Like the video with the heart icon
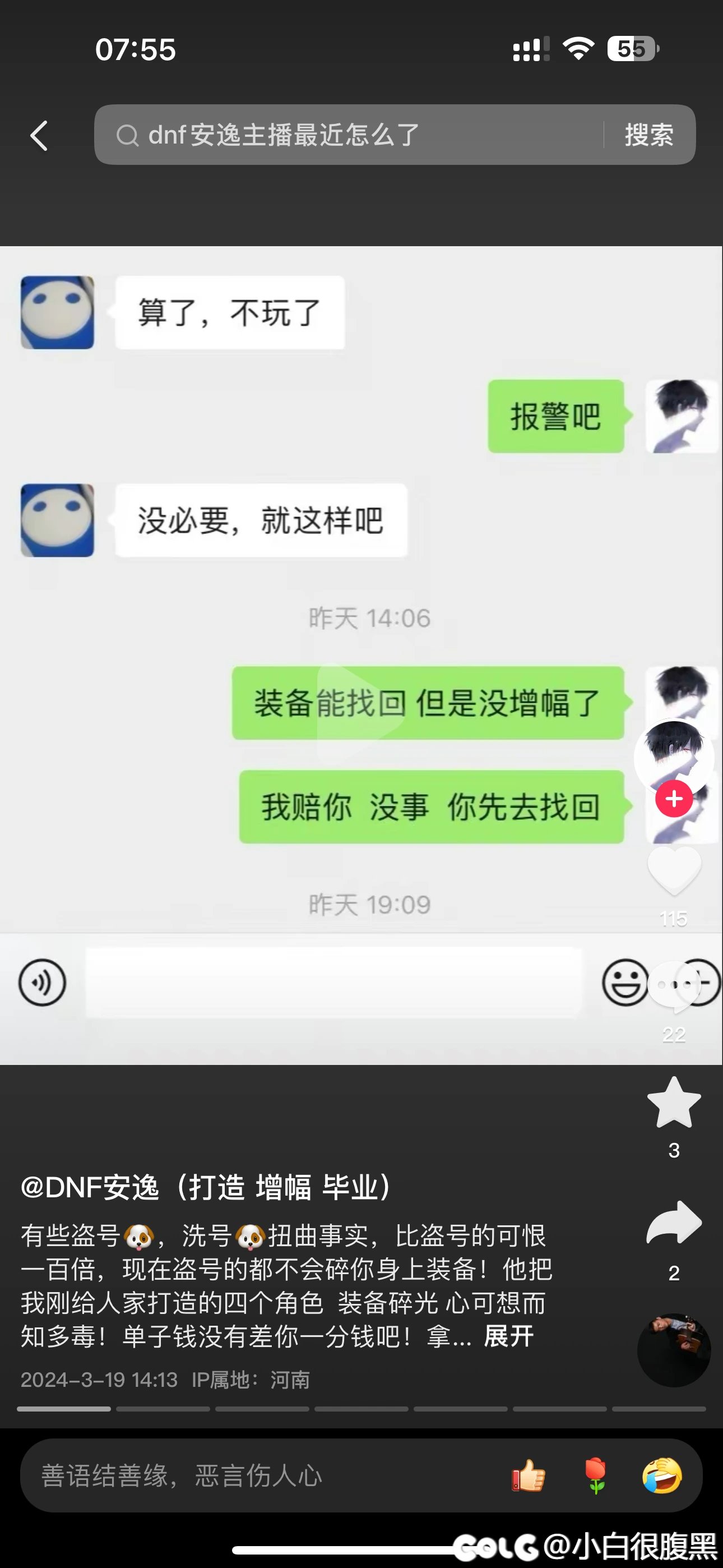This screenshot has height=1568, width=723. [674, 871]
